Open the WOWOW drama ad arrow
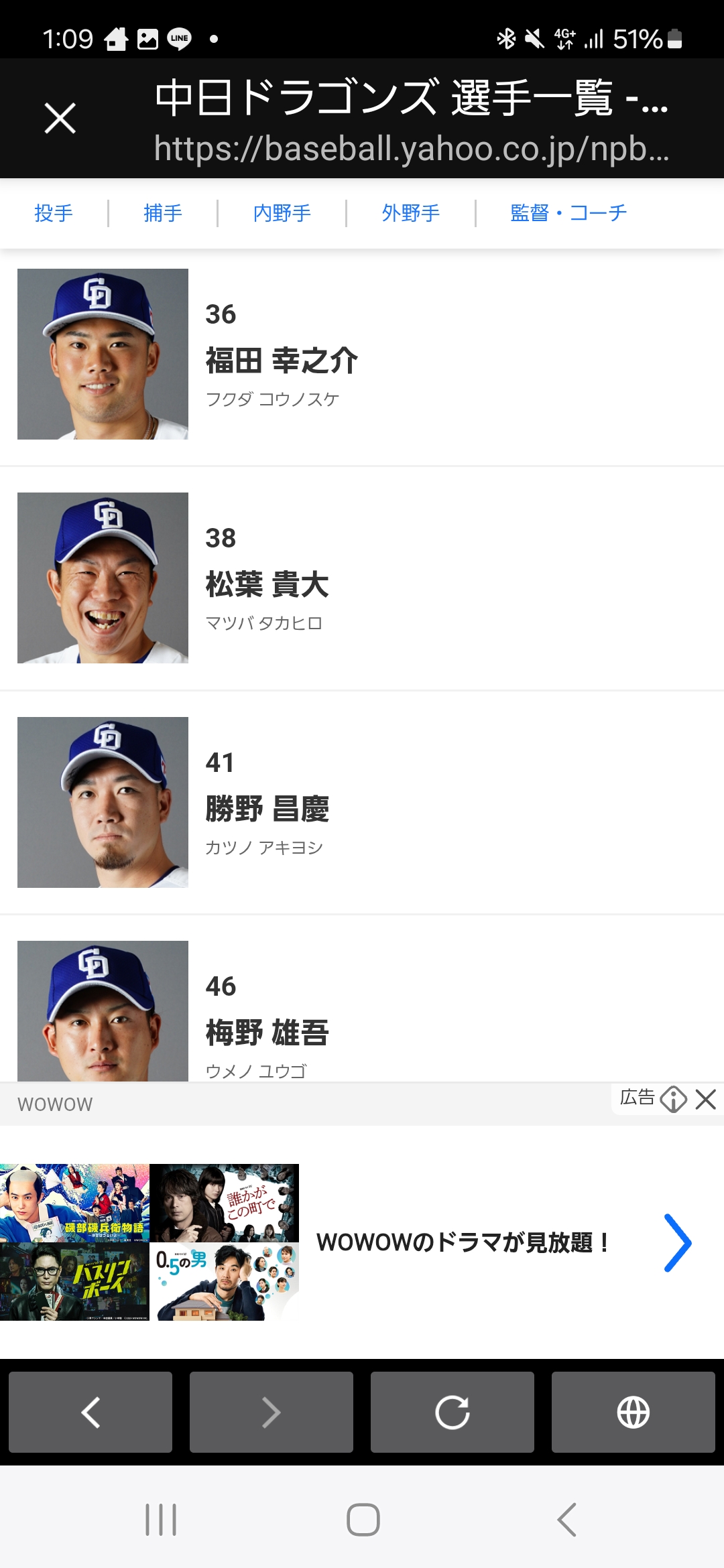 (677, 1242)
